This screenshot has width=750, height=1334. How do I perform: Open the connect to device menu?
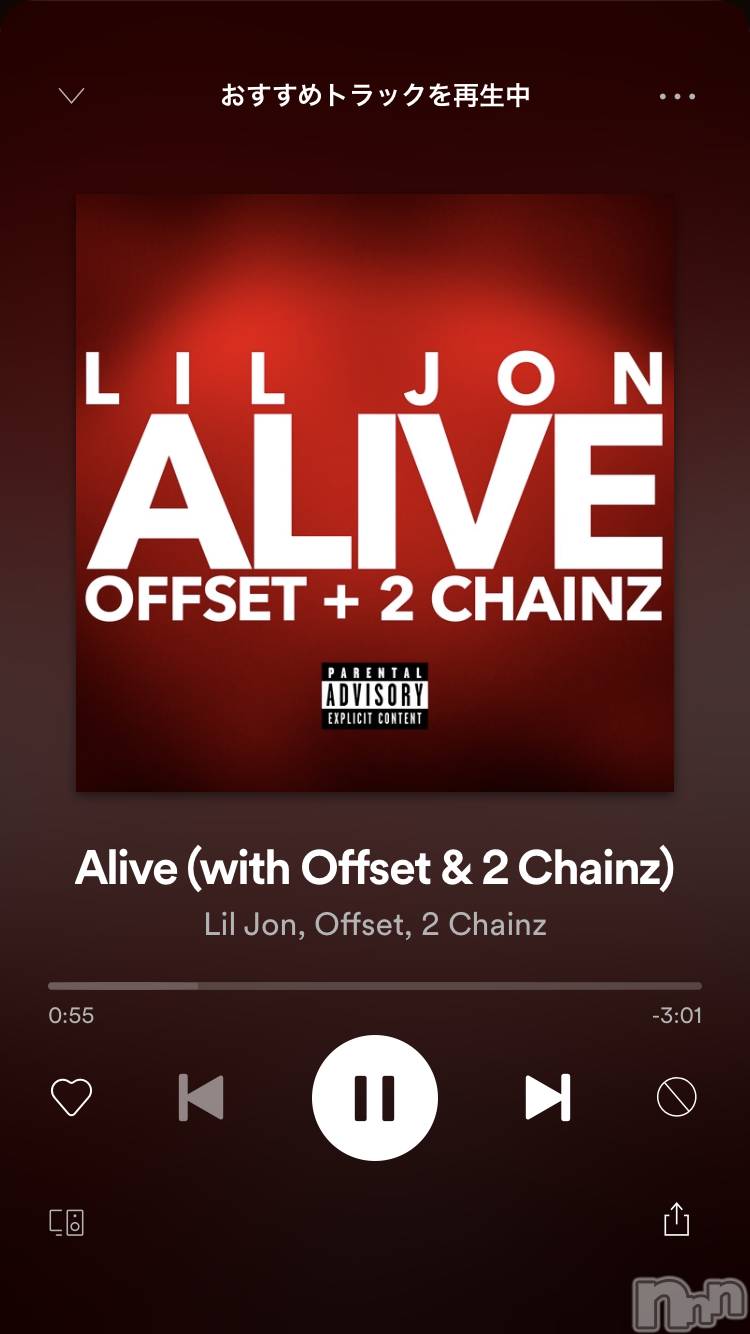point(67,1222)
